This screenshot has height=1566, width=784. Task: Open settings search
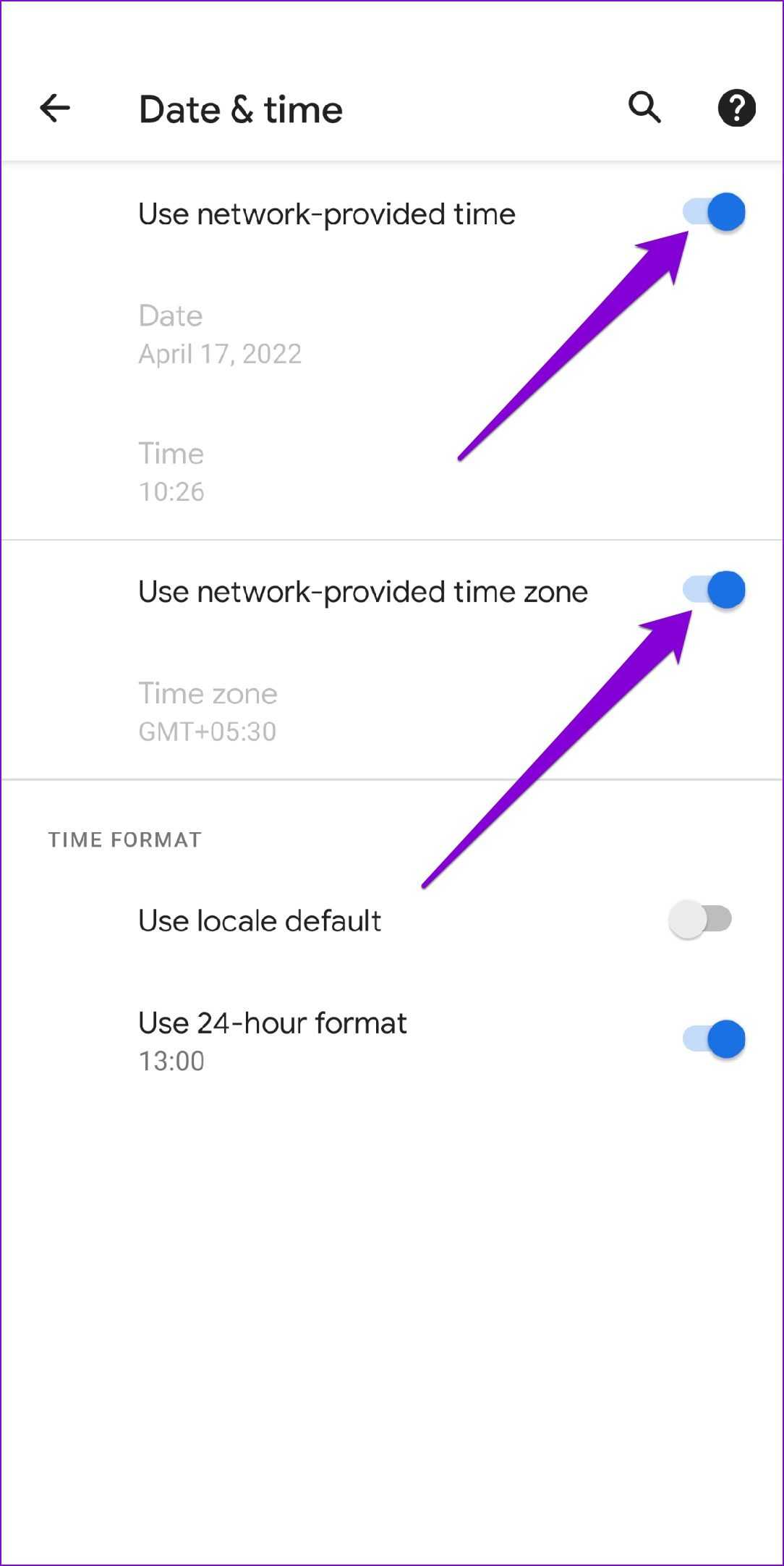[x=644, y=109]
